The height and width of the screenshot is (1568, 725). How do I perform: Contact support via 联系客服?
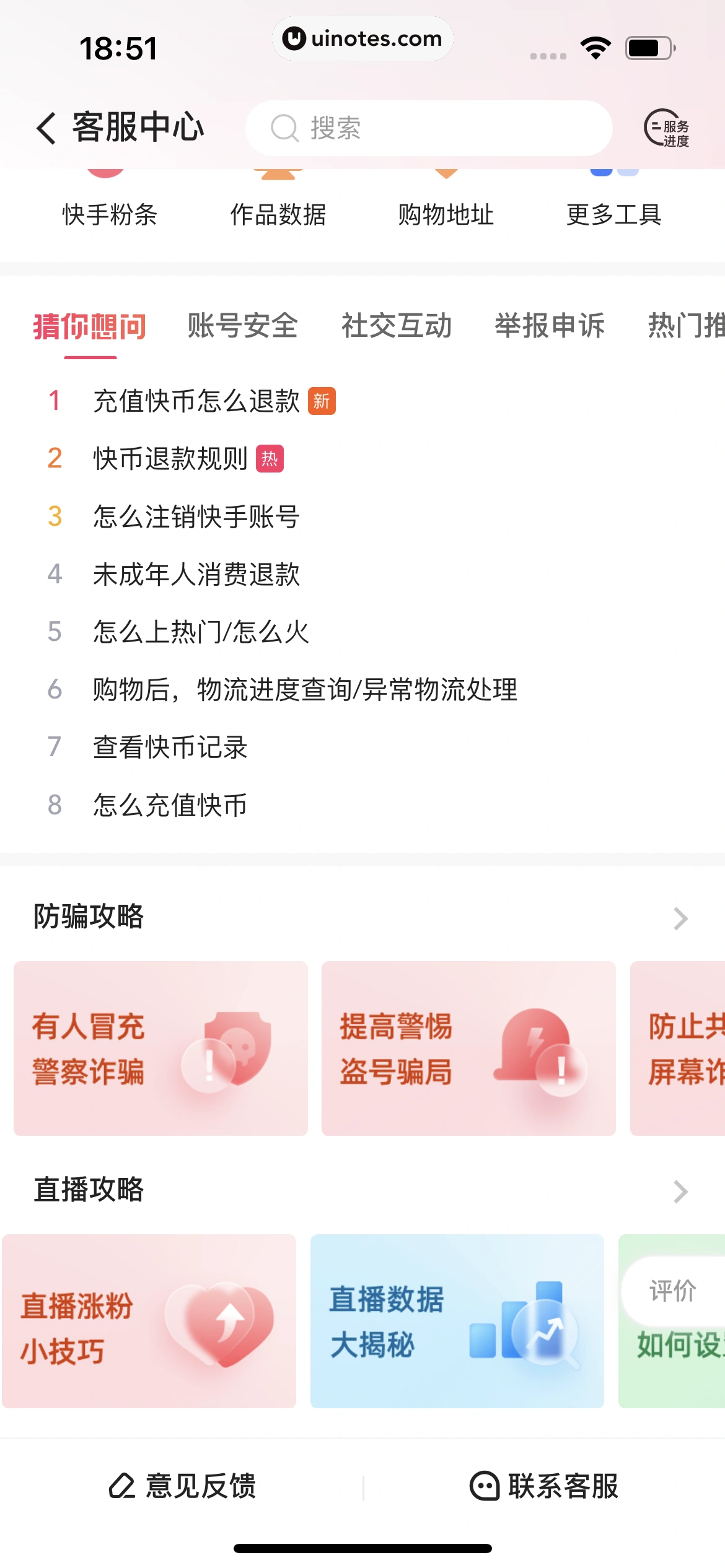click(544, 1486)
